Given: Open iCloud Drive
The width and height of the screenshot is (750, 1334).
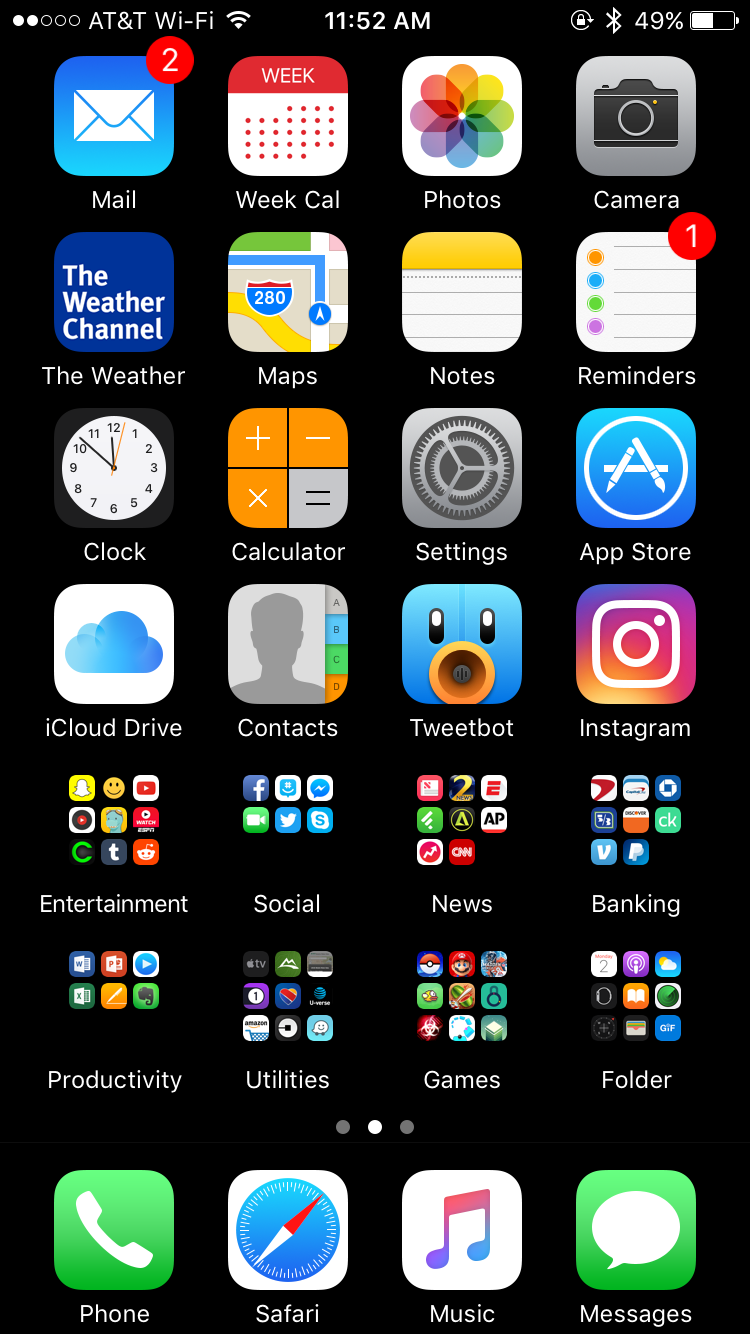Looking at the screenshot, I should pos(114,644).
